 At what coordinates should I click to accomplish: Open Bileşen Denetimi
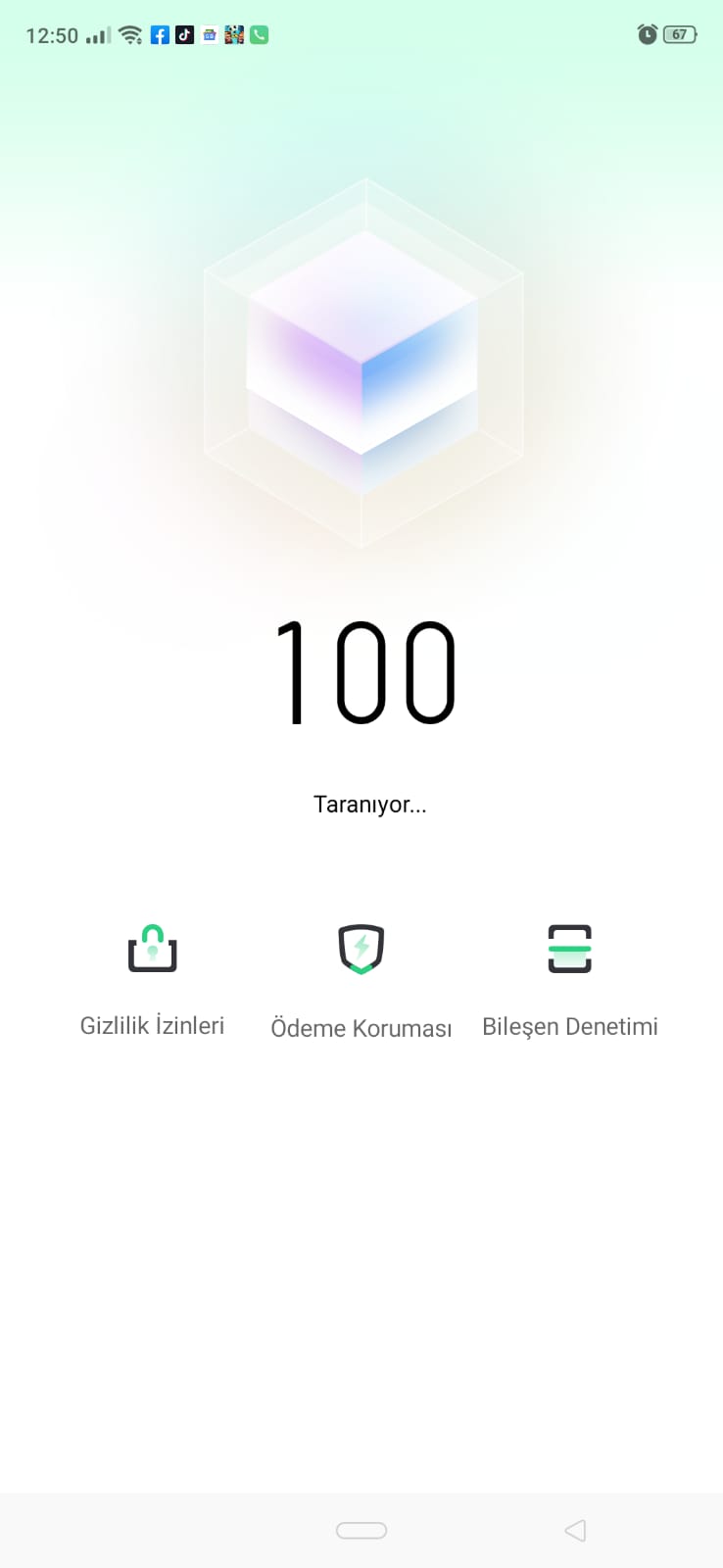(x=570, y=980)
